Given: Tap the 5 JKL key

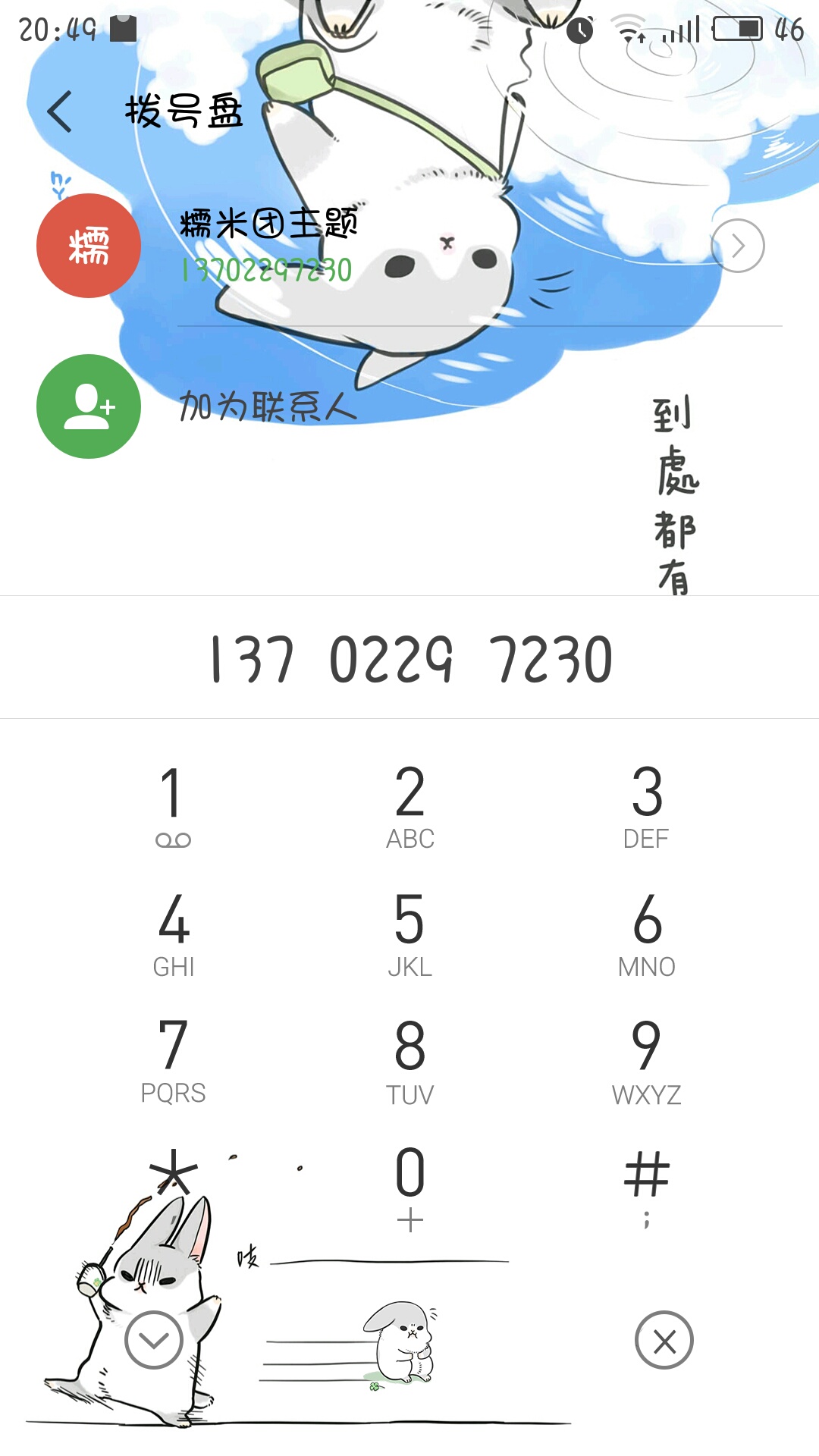Looking at the screenshot, I should [x=409, y=933].
